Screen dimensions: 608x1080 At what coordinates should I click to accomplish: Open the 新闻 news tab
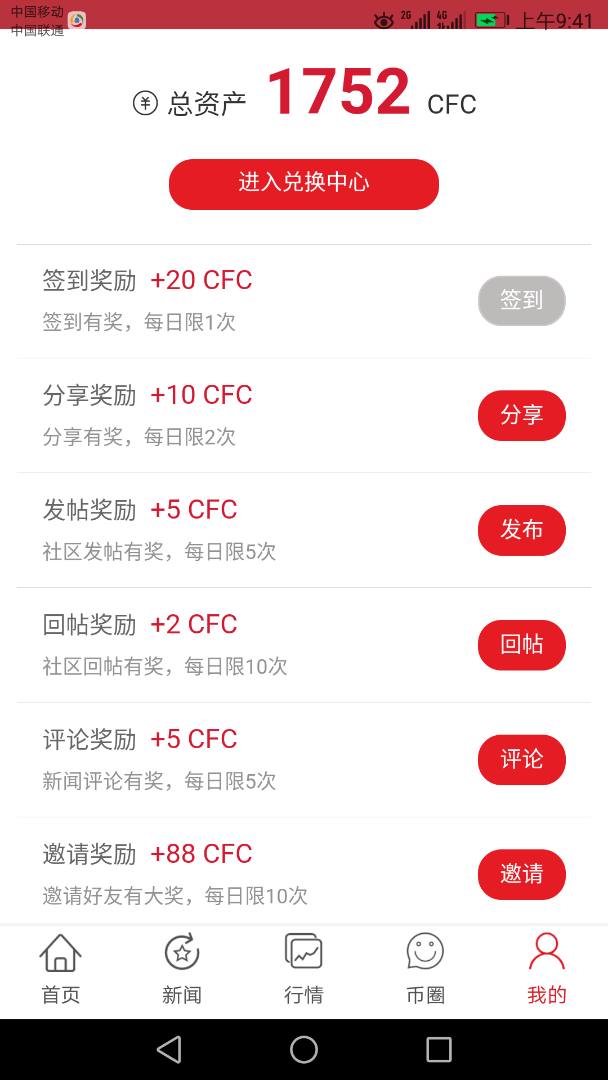click(182, 969)
